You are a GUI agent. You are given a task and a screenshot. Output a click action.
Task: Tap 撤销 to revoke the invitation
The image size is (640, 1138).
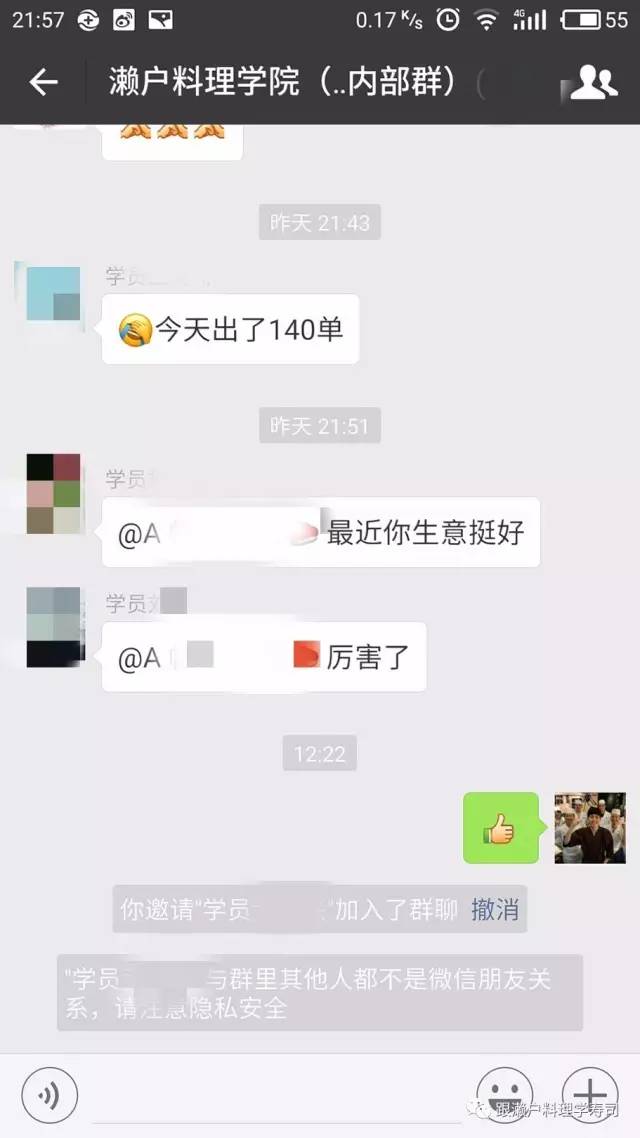click(495, 909)
